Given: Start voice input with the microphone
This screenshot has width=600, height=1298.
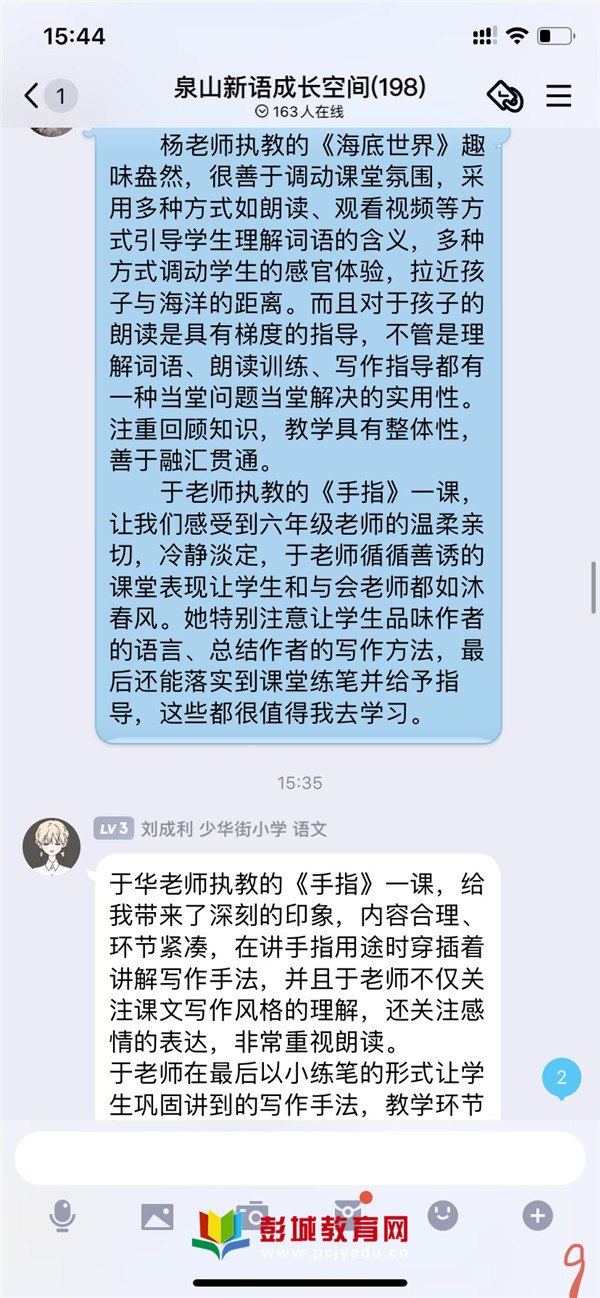Looking at the screenshot, I should tap(62, 1216).
